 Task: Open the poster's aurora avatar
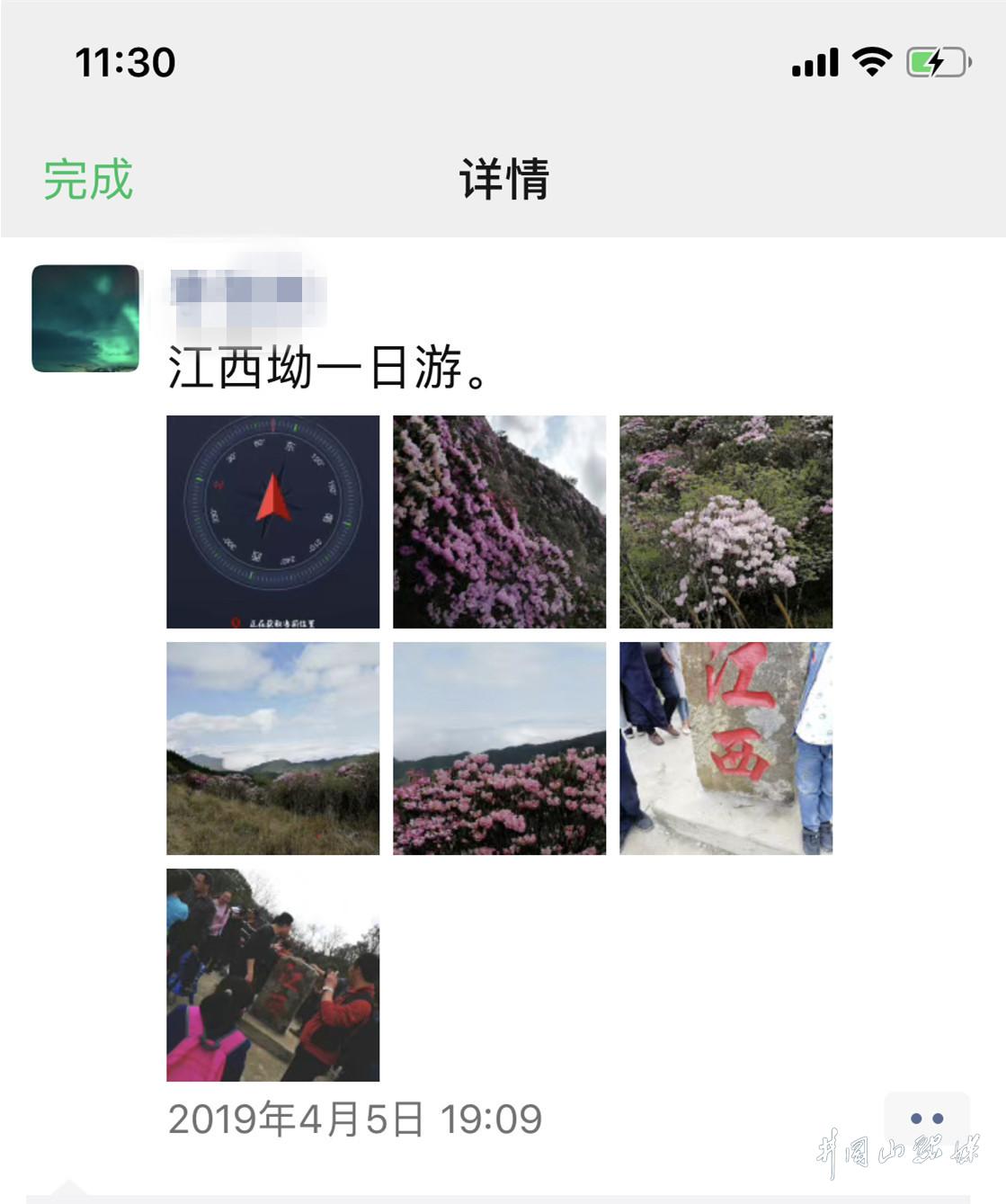pos(85,318)
